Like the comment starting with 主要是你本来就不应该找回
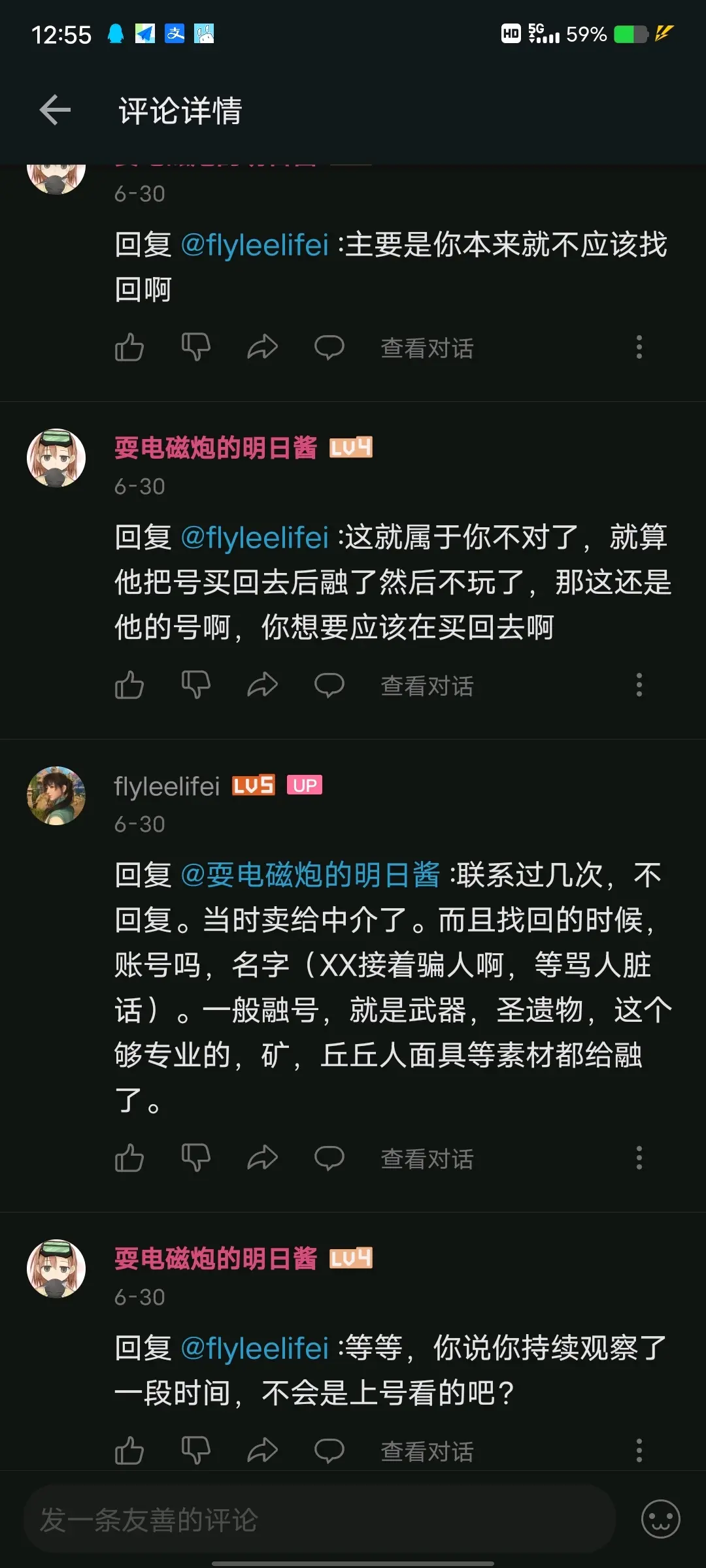The height and width of the screenshot is (1568, 706). 129,347
